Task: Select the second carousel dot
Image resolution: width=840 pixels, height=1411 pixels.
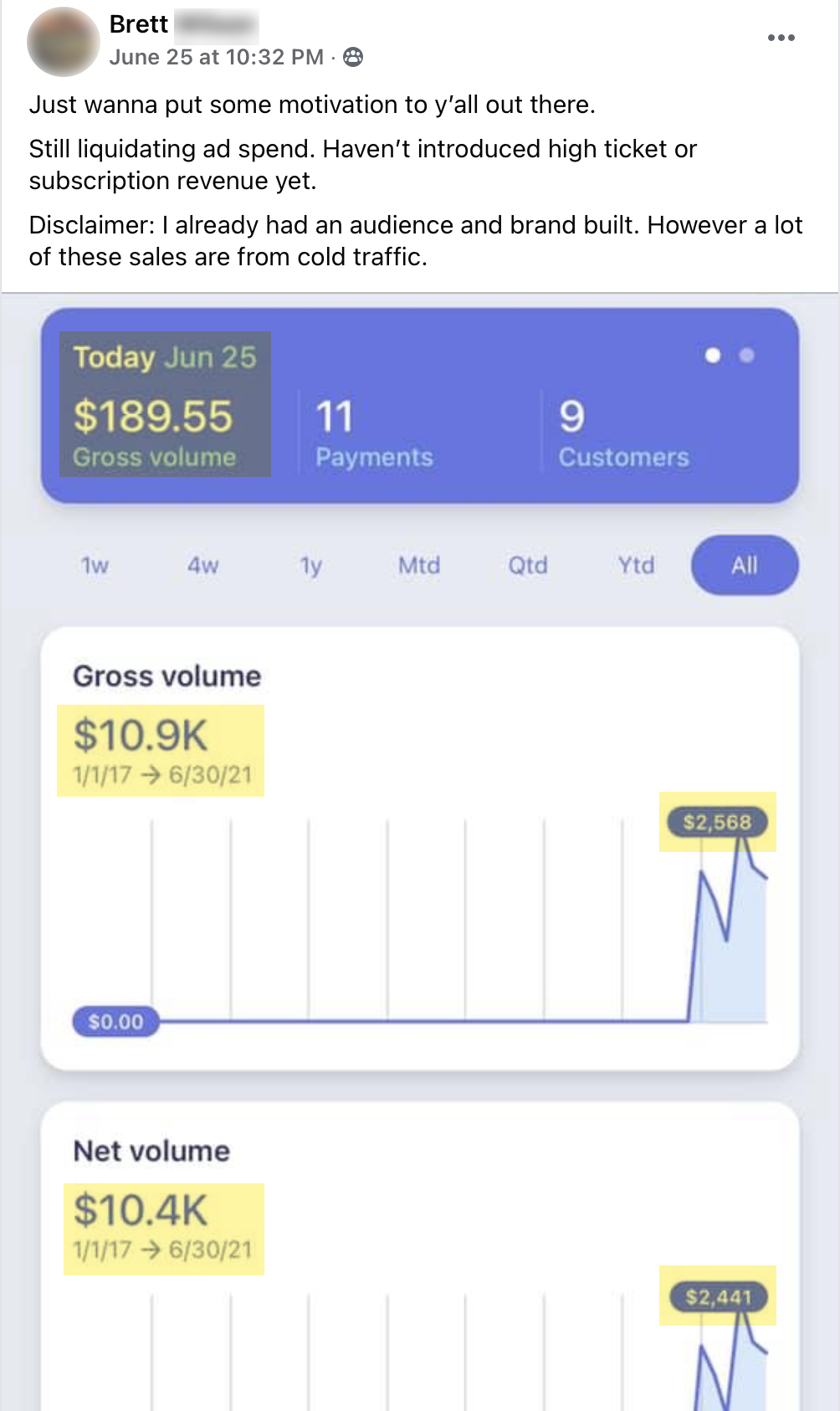Action: (x=748, y=355)
